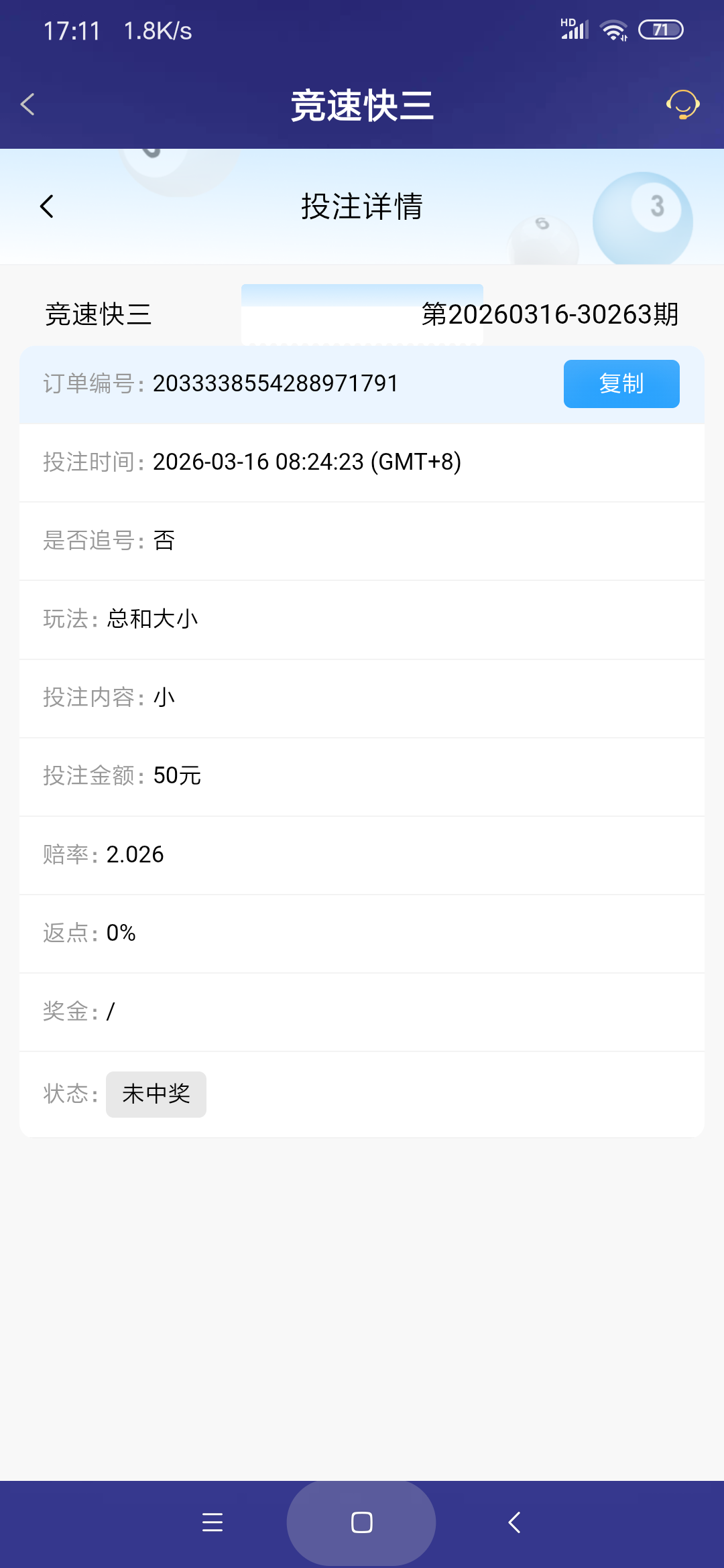724x1568 pixels.
Task: Open the customer service headset icon
Action: [x=682, y=105]
